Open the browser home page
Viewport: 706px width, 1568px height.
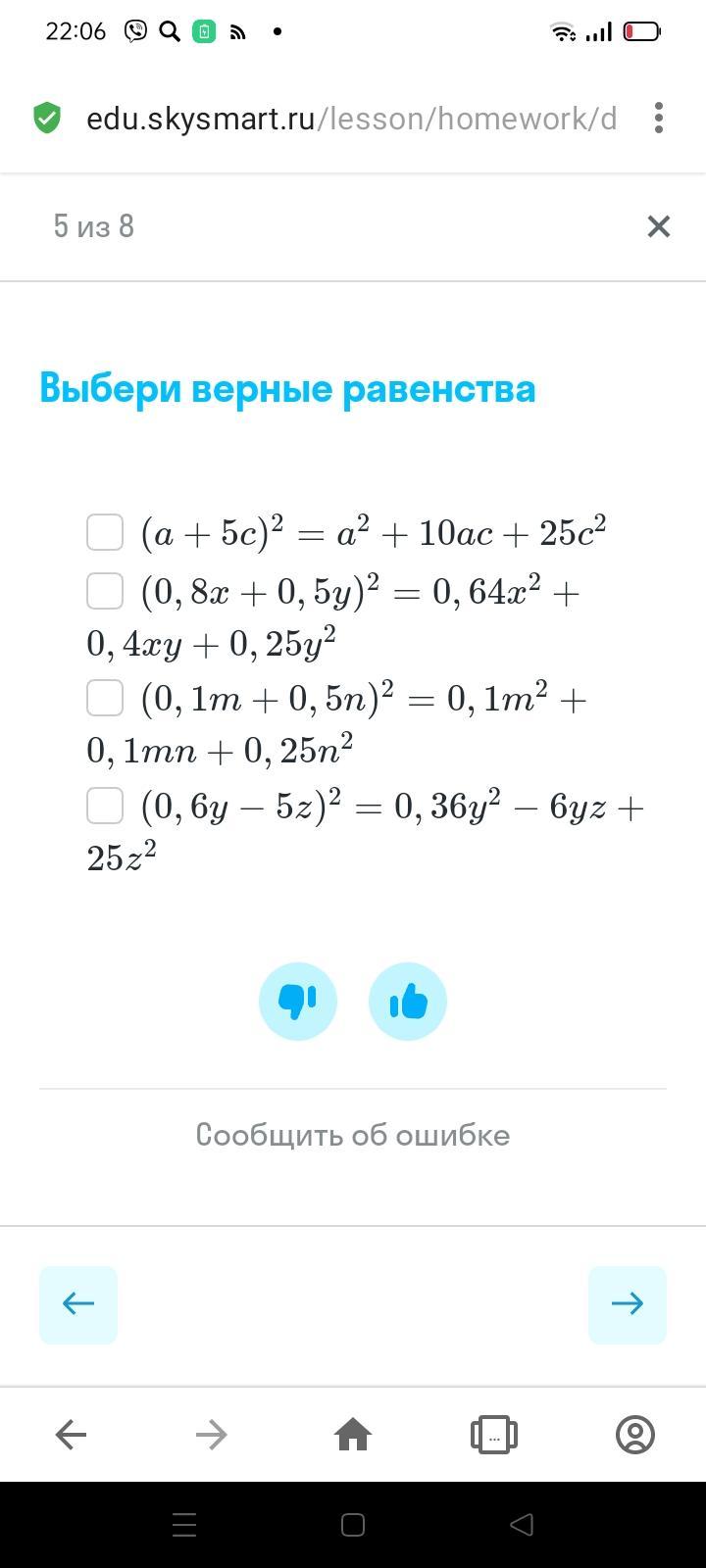pyautogui.click(x=353, y=1435)
